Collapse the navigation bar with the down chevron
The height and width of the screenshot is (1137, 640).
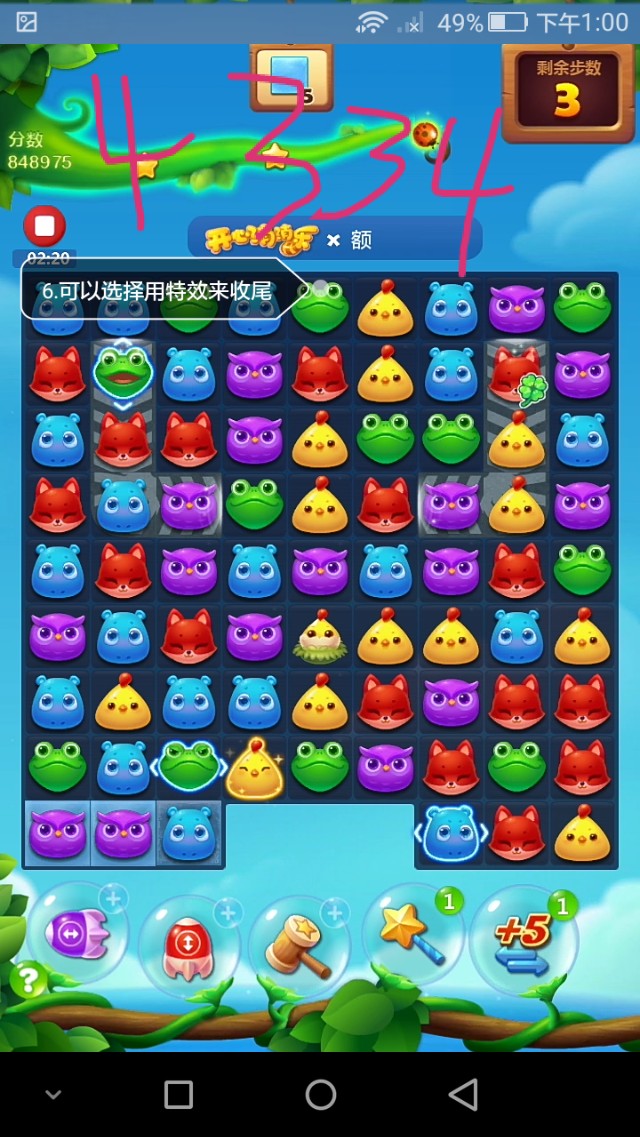(x=54, y=1095)
